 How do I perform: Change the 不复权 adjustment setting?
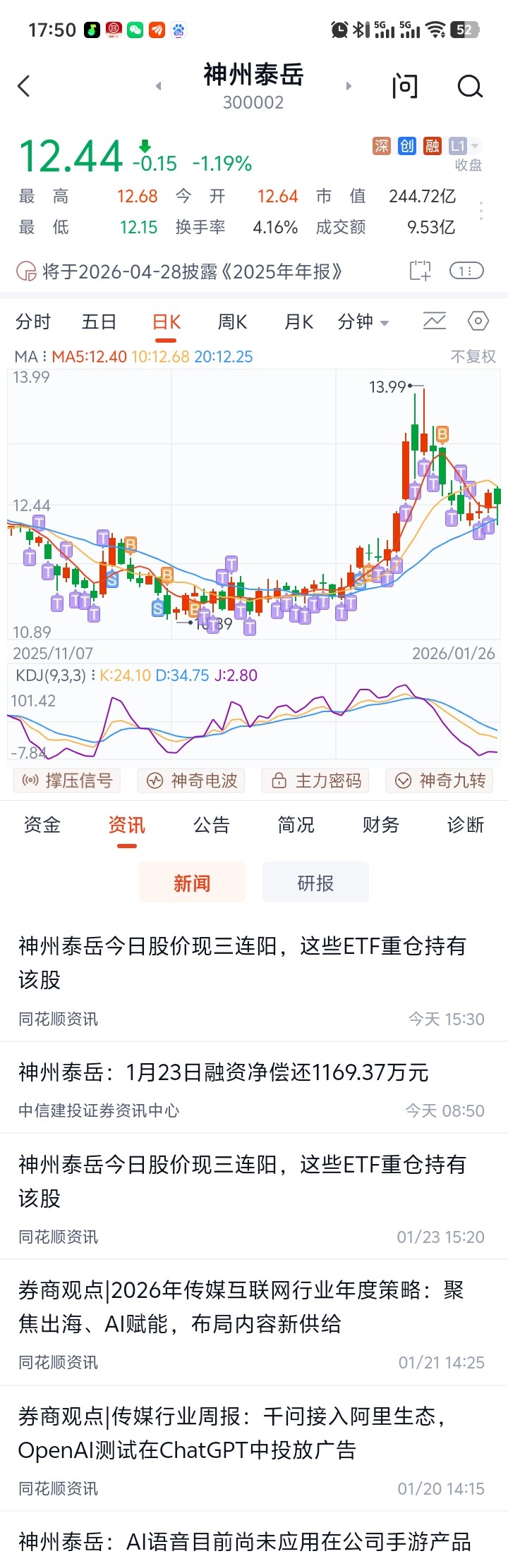tap(473, 357)
